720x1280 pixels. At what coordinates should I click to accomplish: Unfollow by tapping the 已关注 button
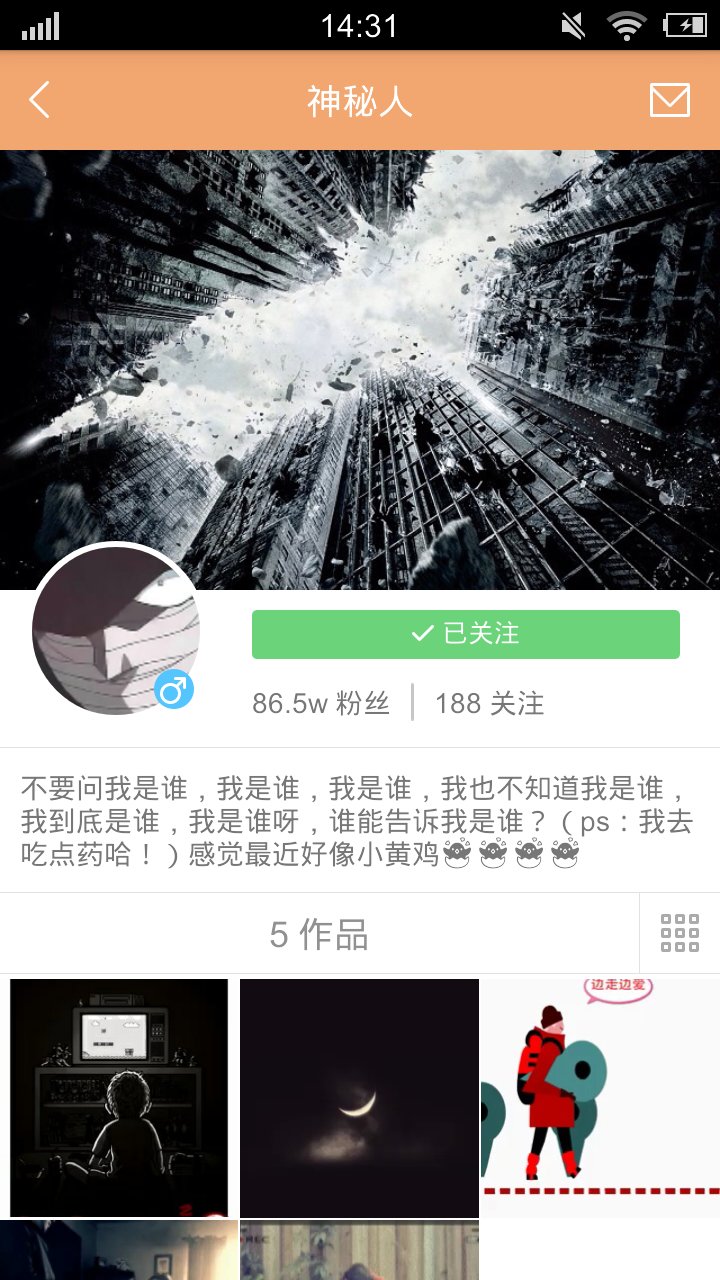pos(464,633)
